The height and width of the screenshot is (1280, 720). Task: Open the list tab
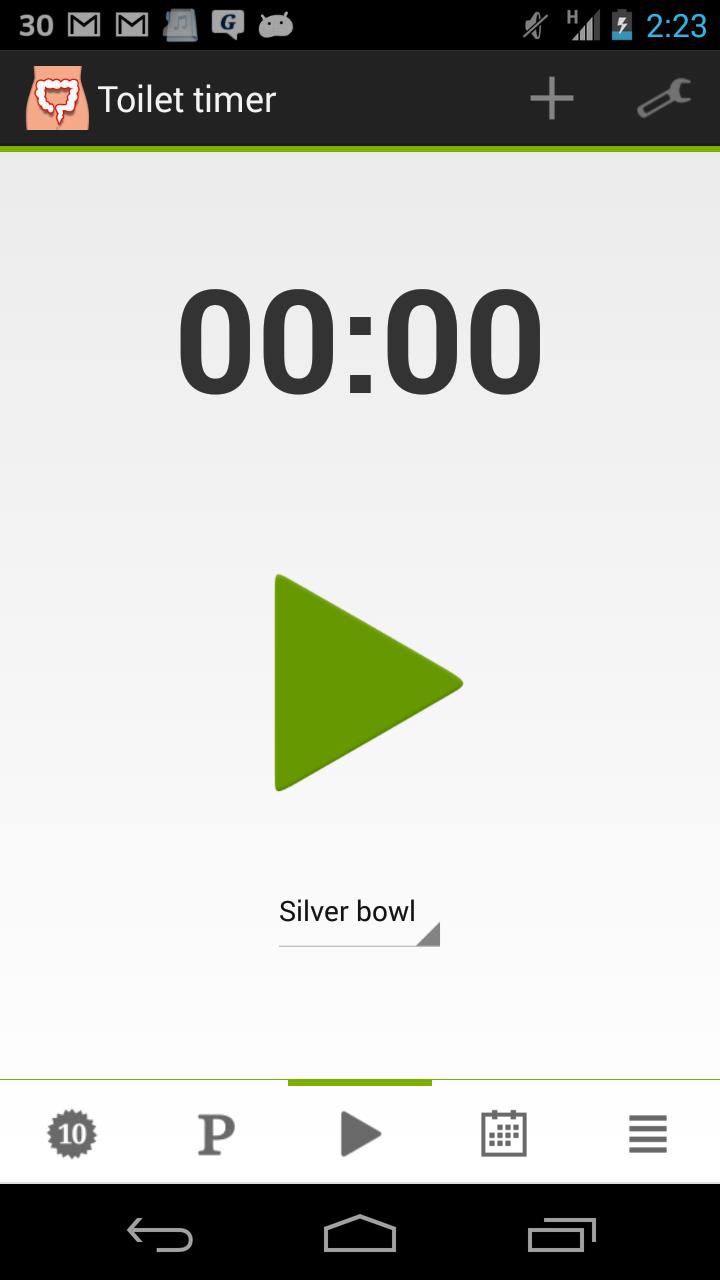tap(648, 1134)
